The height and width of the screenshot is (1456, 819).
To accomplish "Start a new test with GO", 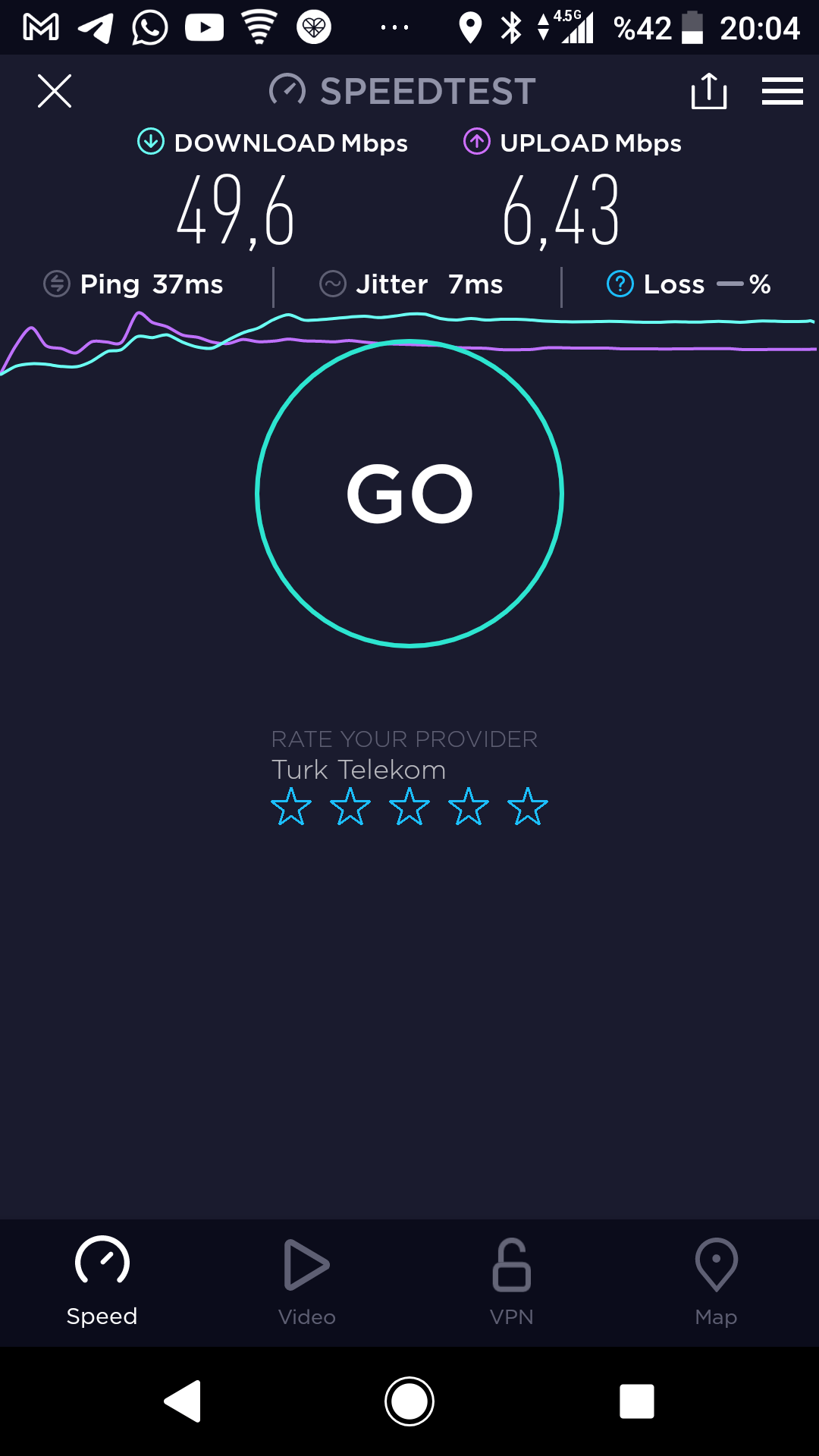I will point(409,494).
